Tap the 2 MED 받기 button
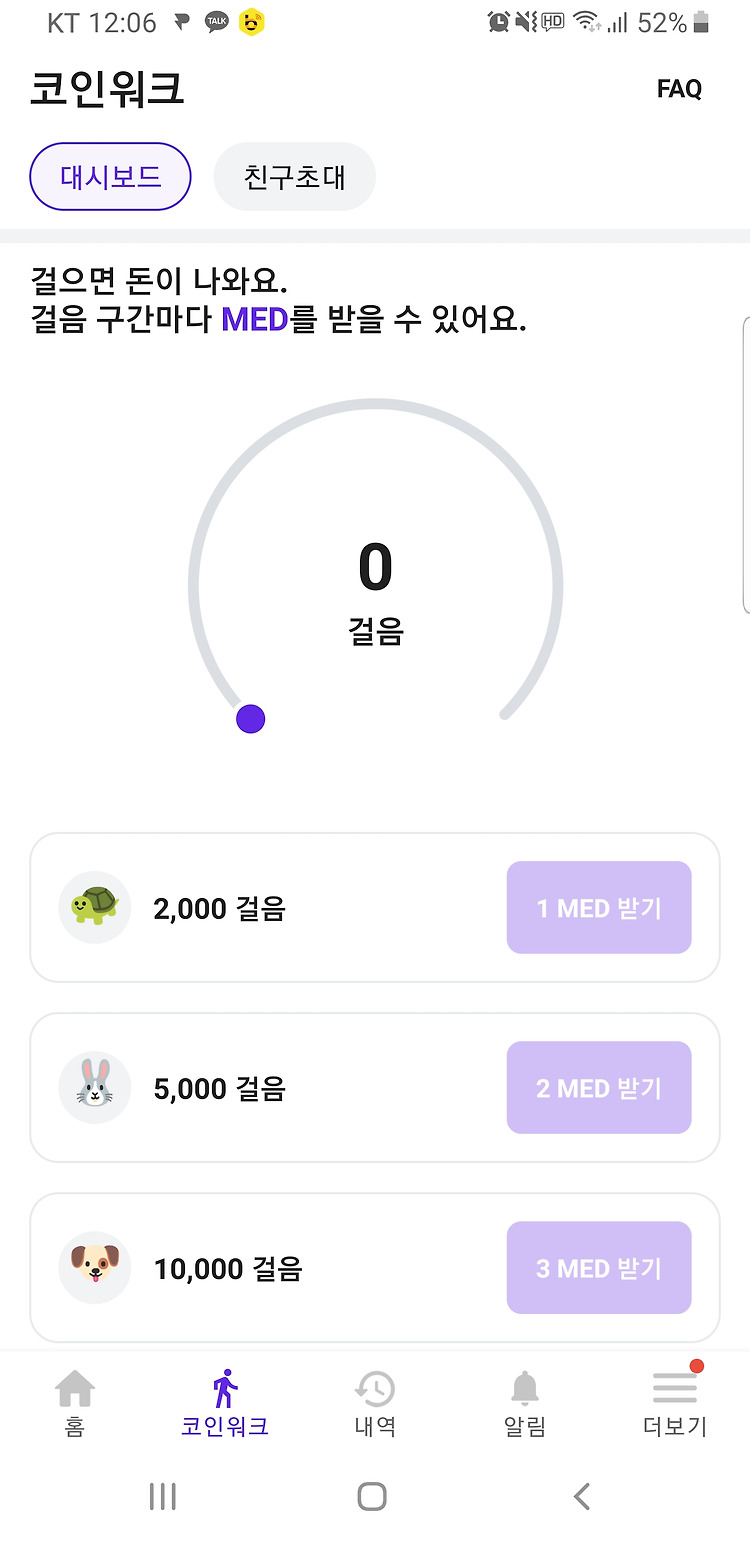Screen dimensions: 750x1541 tap(599, 1088)
